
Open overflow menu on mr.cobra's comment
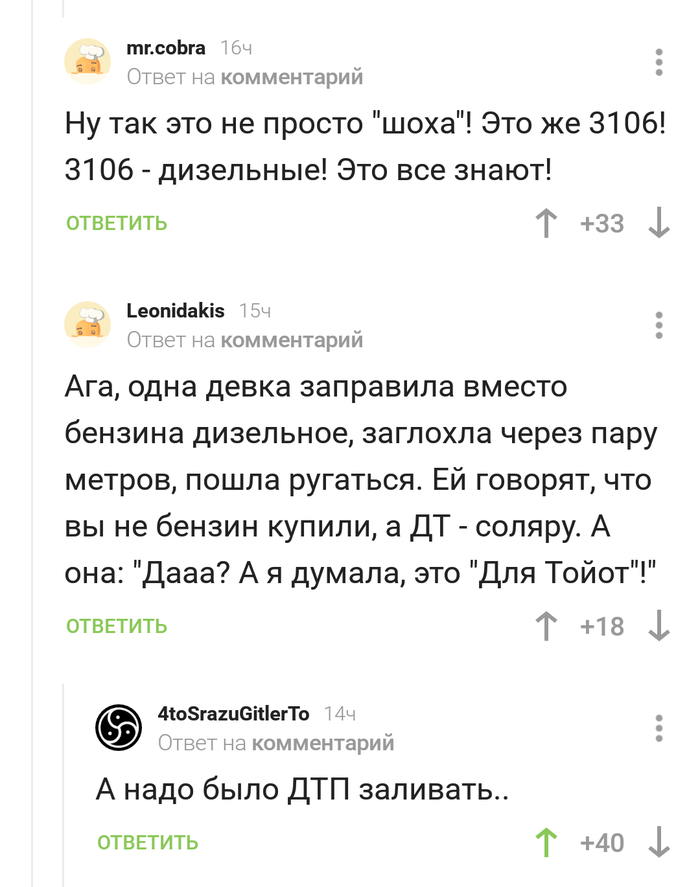(x=658, y=62)
